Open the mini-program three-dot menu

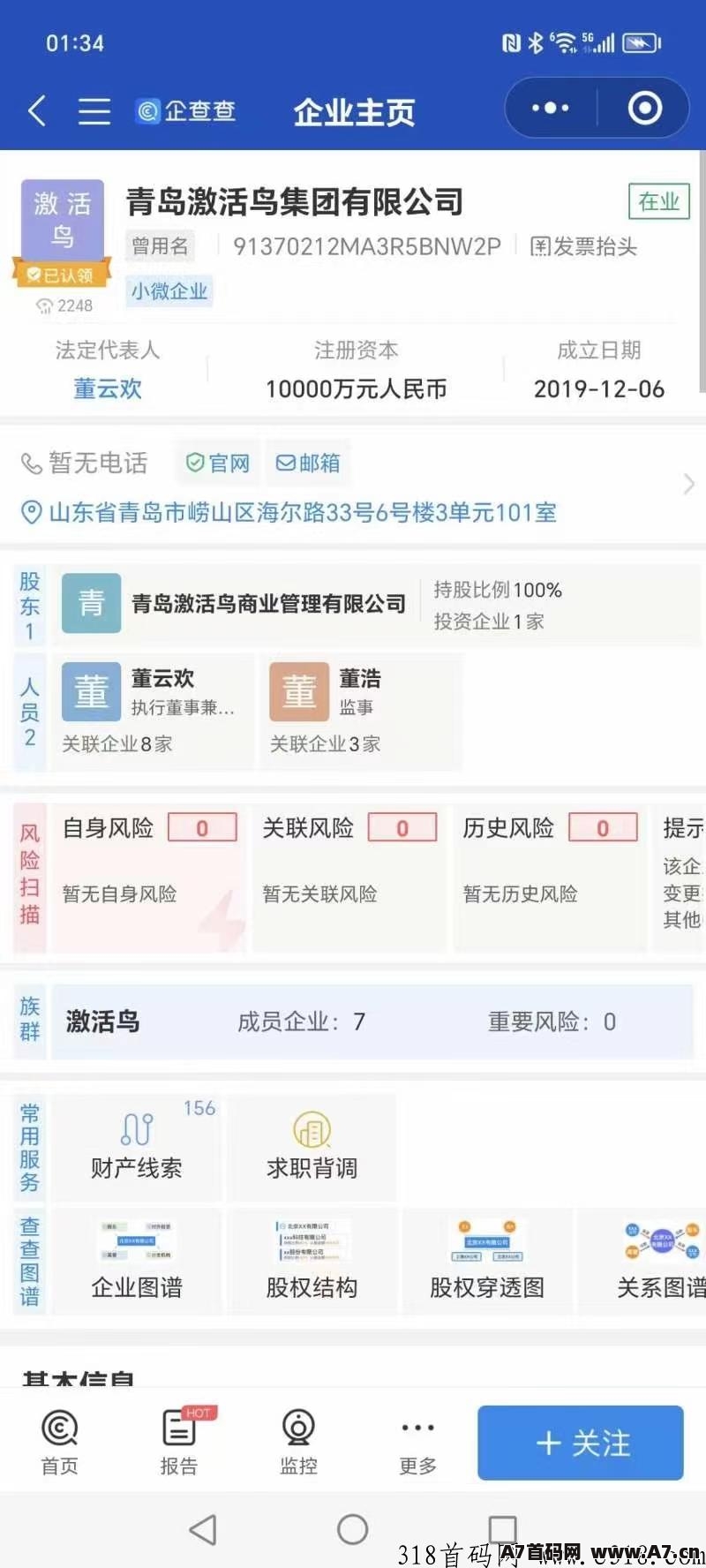click(x=551, y=108)
